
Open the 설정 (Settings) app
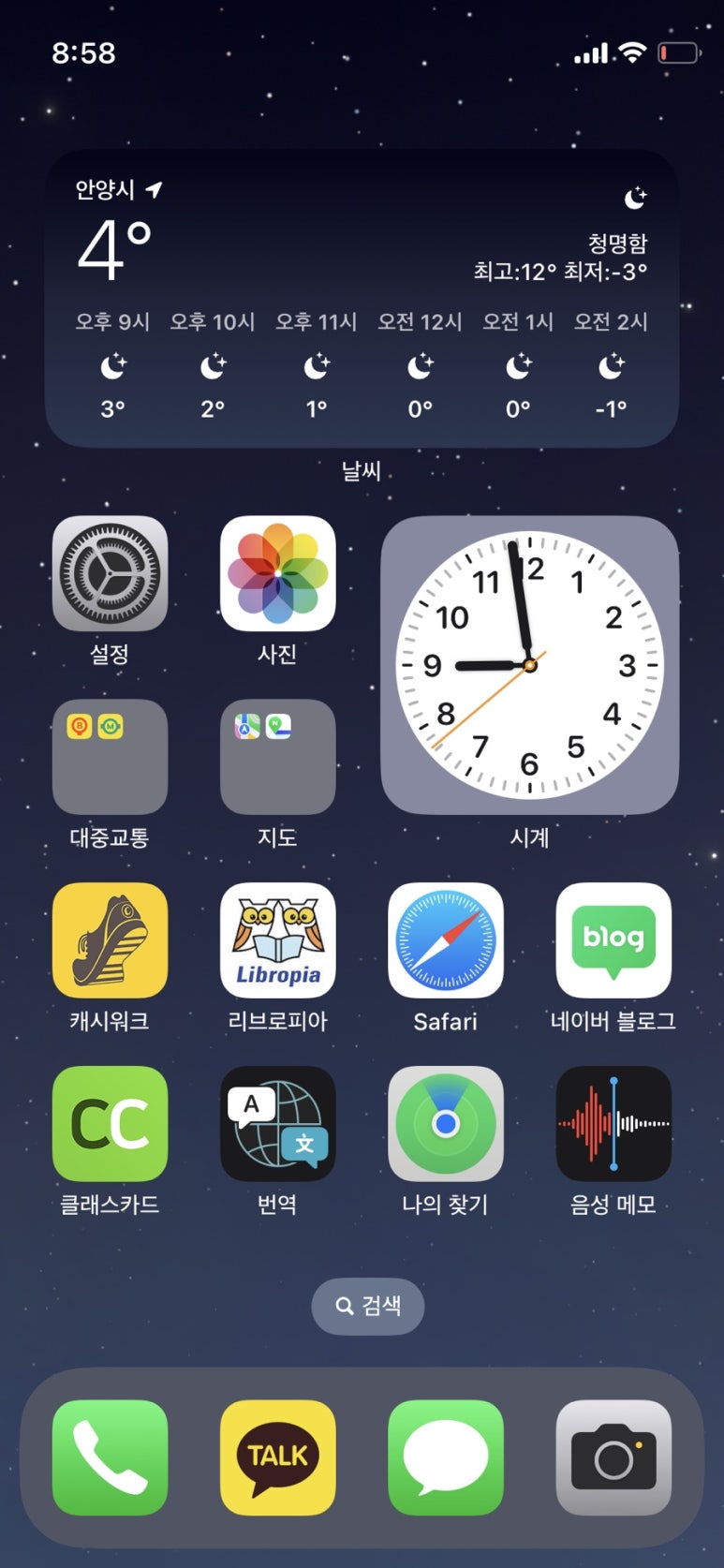pyautogui.click(x=110, y=573)
